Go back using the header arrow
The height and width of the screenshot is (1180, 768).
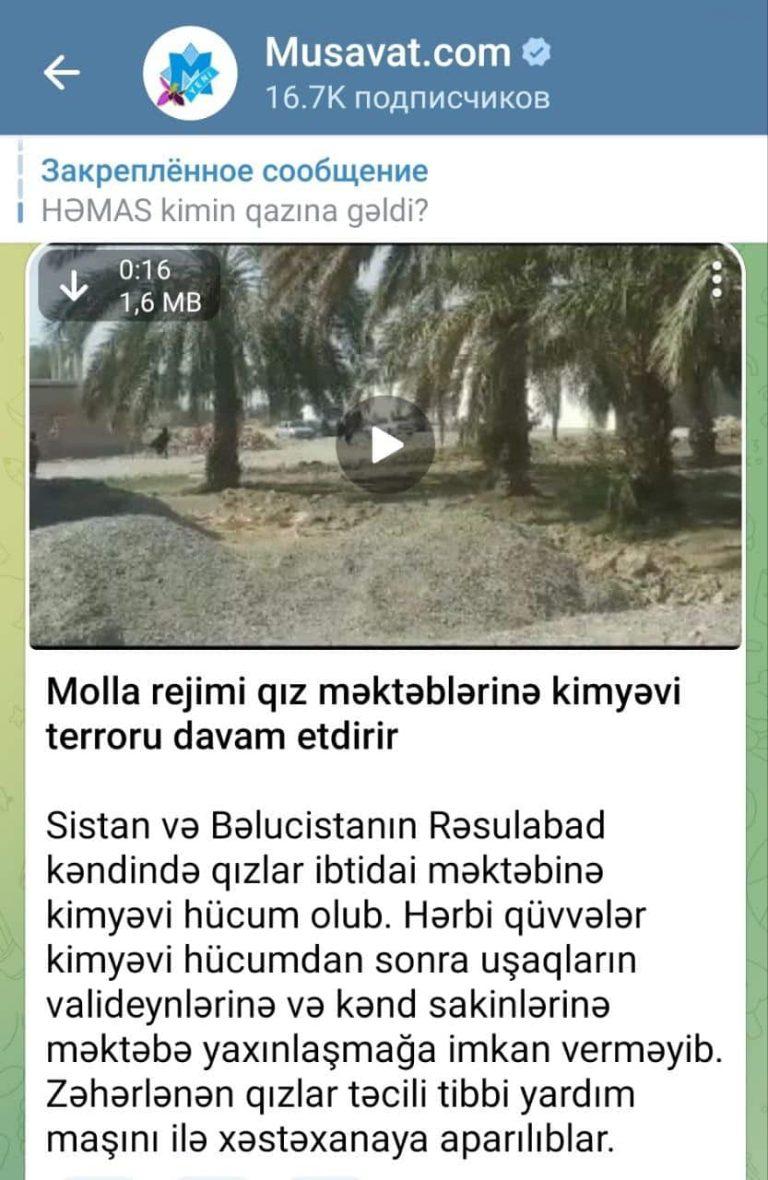[x=61, y=72]
